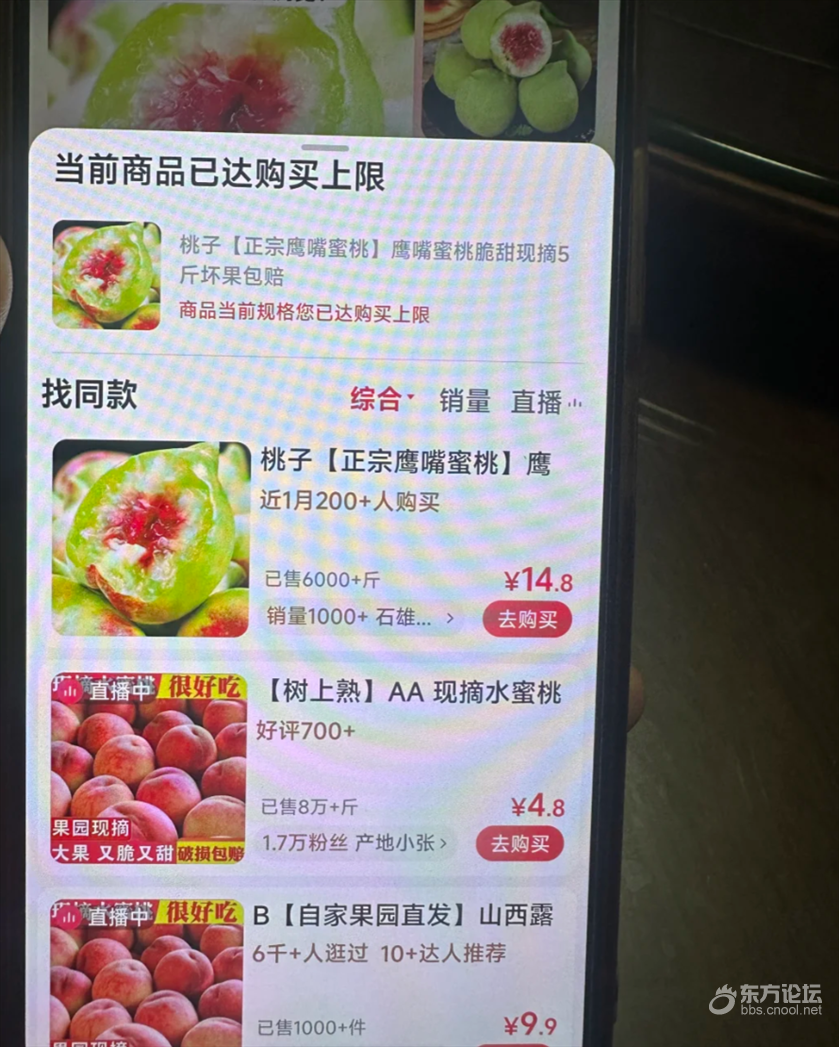The width and height of the screenshot is (839, 1047).
Task: Sort similar items by 销量
Action: 464,401
